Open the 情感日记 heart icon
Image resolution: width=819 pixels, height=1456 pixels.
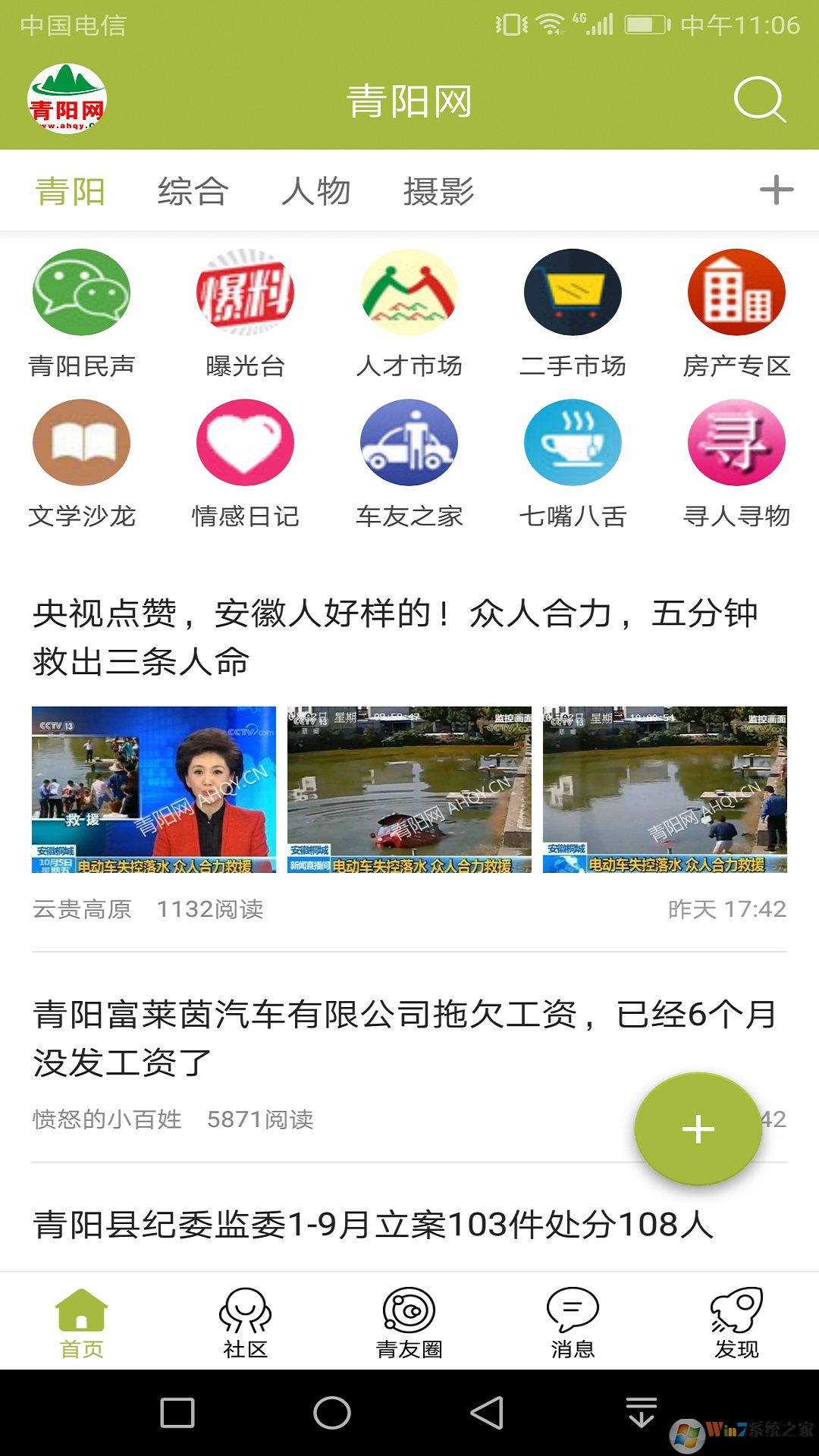coord(244,444)
